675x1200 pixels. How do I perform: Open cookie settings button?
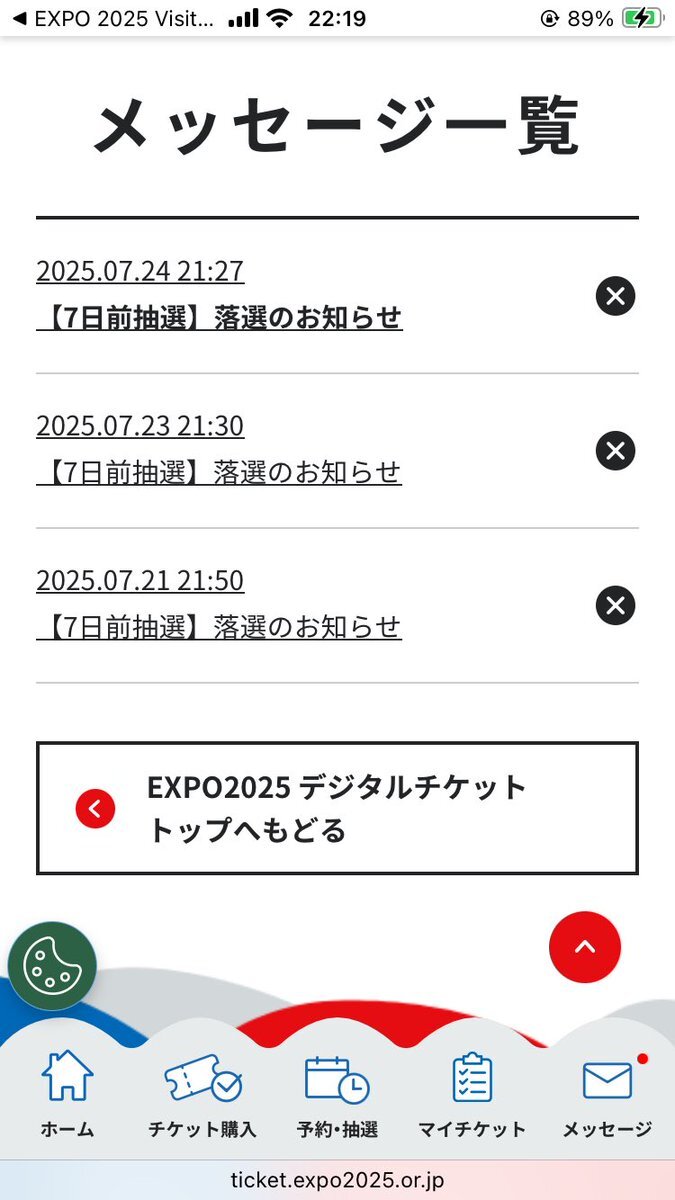tap(52, 966)
